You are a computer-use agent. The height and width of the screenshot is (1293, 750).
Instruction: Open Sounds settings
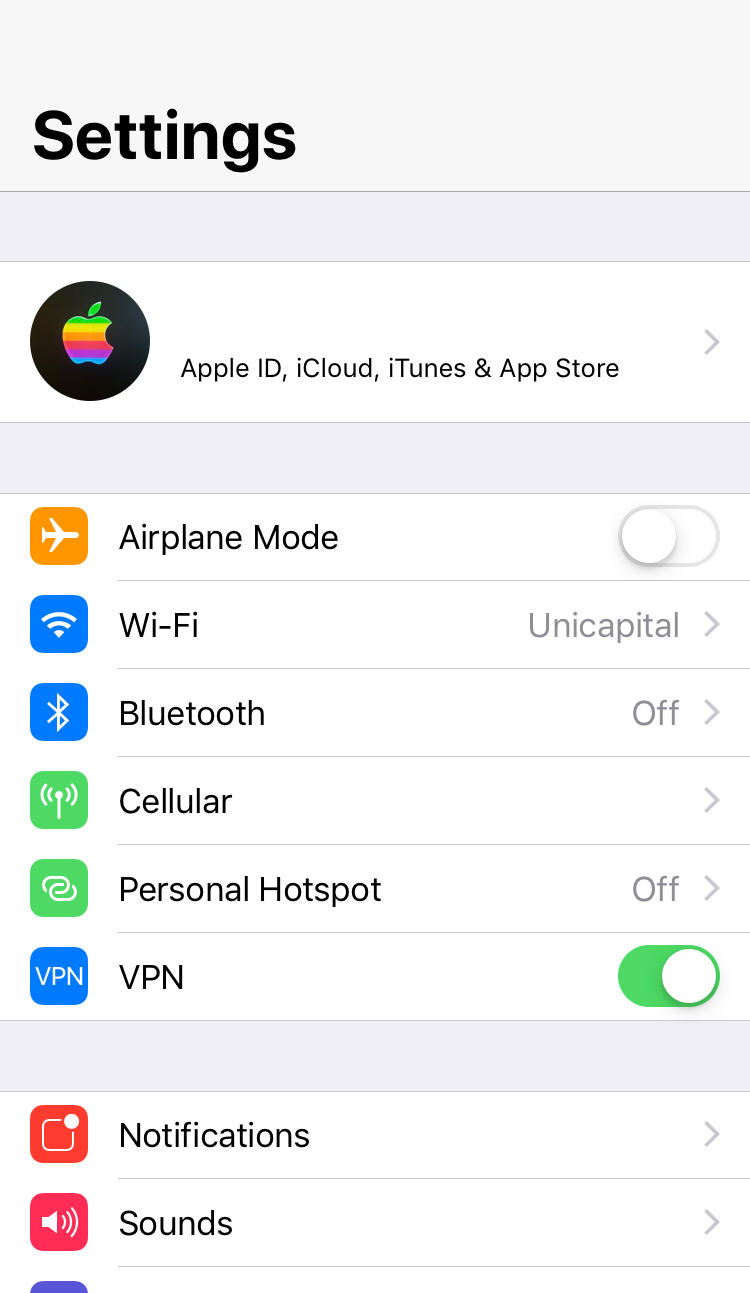[x=375, y=1223]
